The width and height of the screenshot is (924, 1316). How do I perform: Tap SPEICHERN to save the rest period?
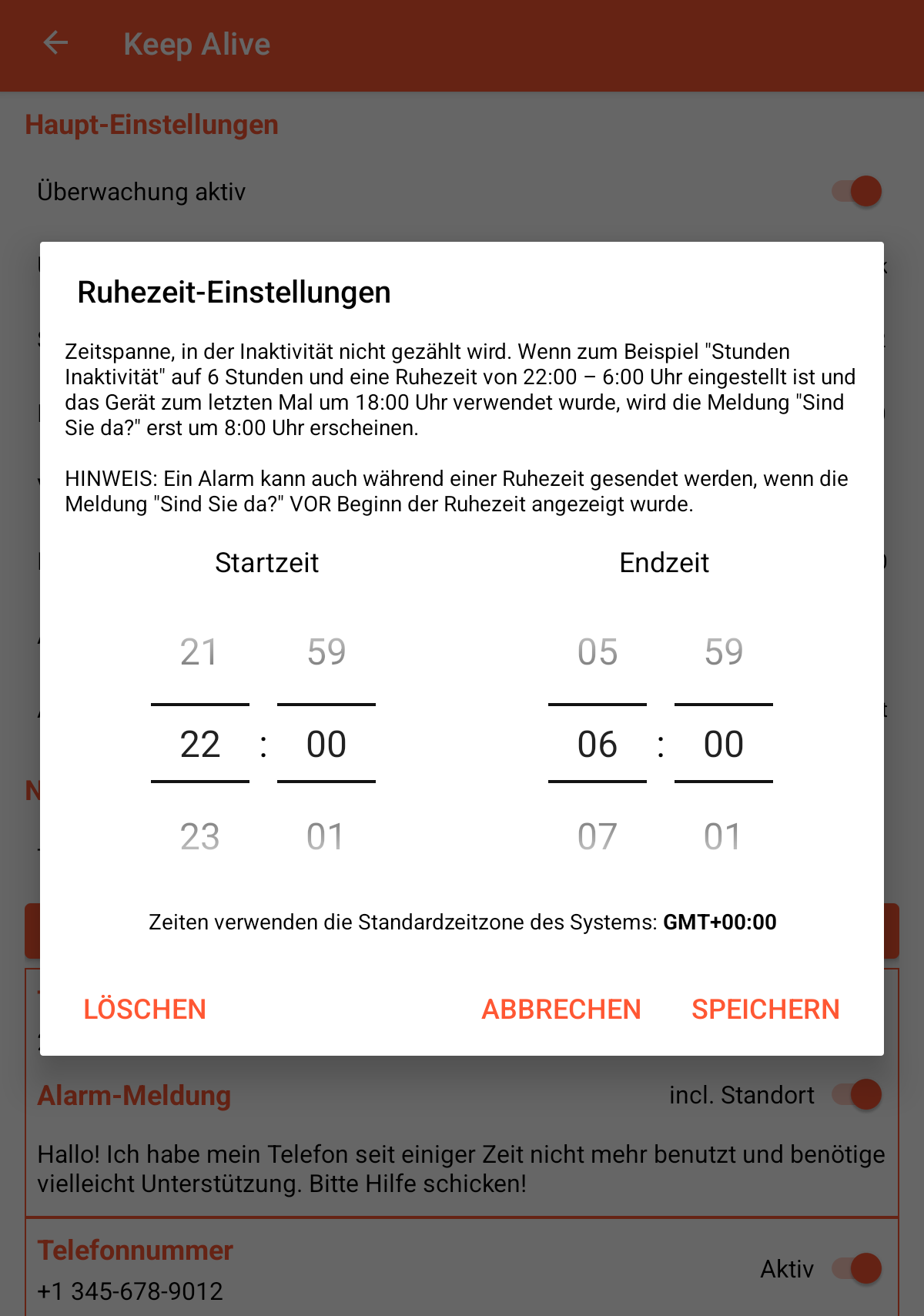(765, 1009)
